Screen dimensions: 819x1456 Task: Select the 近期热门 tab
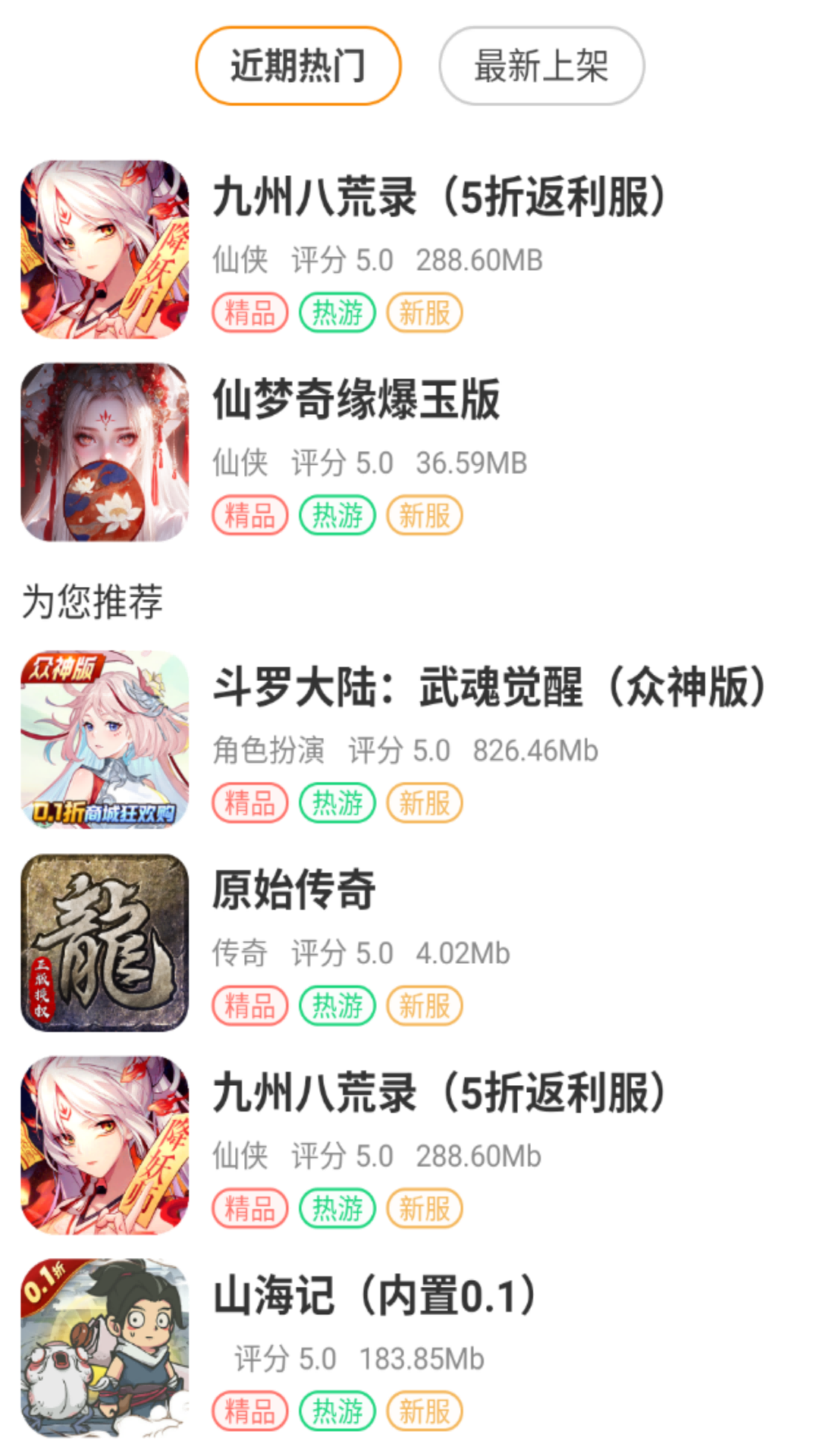tap(297, 66)
